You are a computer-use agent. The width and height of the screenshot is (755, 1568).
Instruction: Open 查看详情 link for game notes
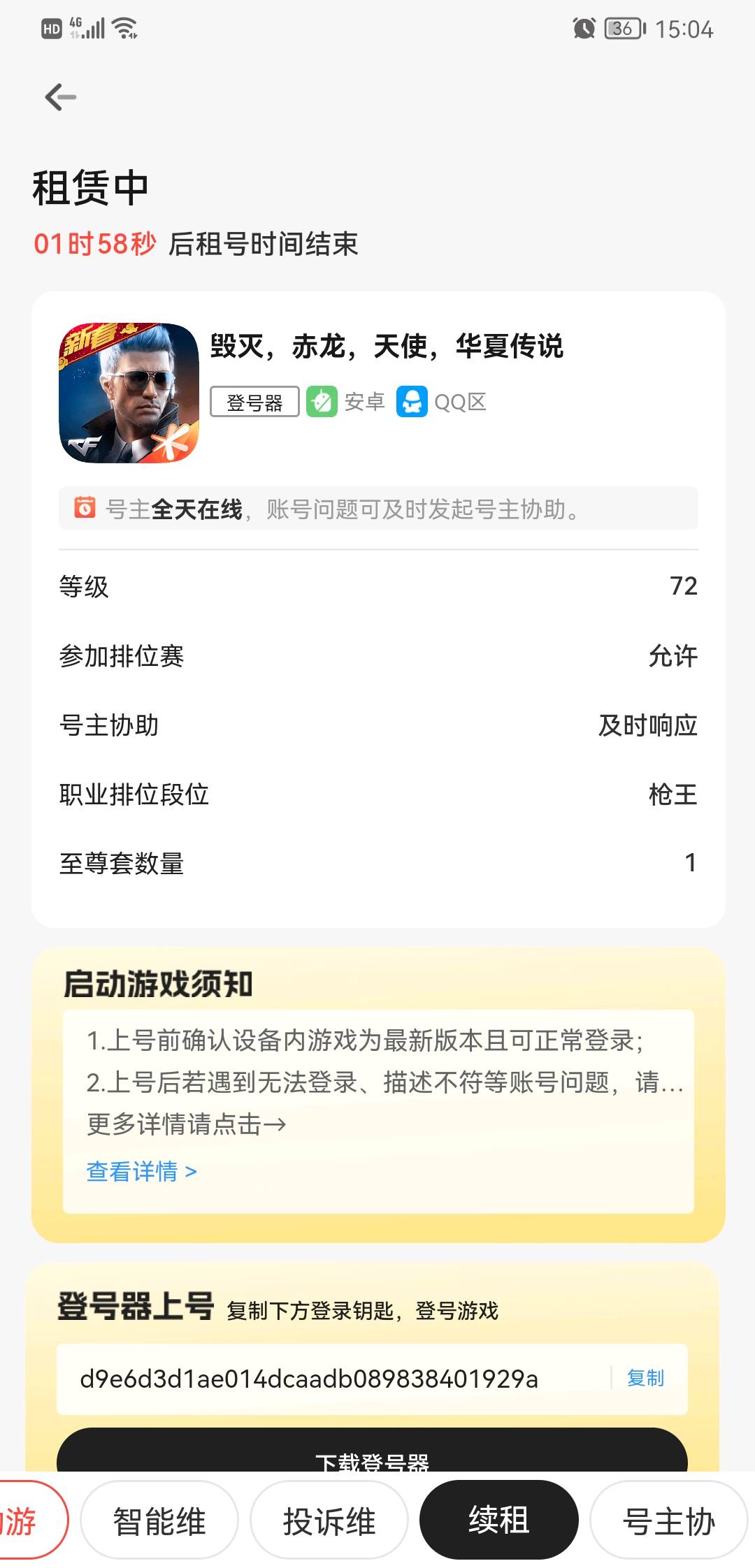tap(141, 1171)
